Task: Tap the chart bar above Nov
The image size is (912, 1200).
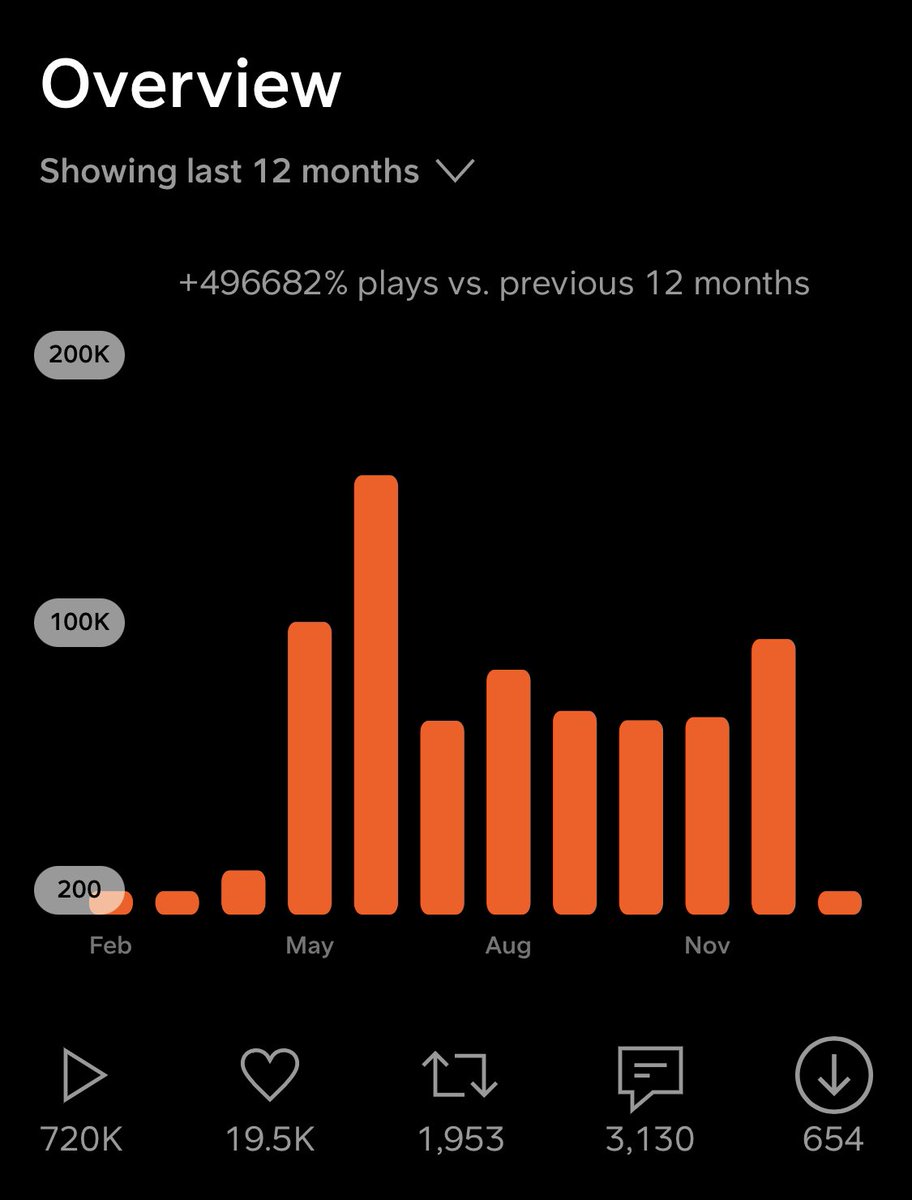Action: pos(707,816)
